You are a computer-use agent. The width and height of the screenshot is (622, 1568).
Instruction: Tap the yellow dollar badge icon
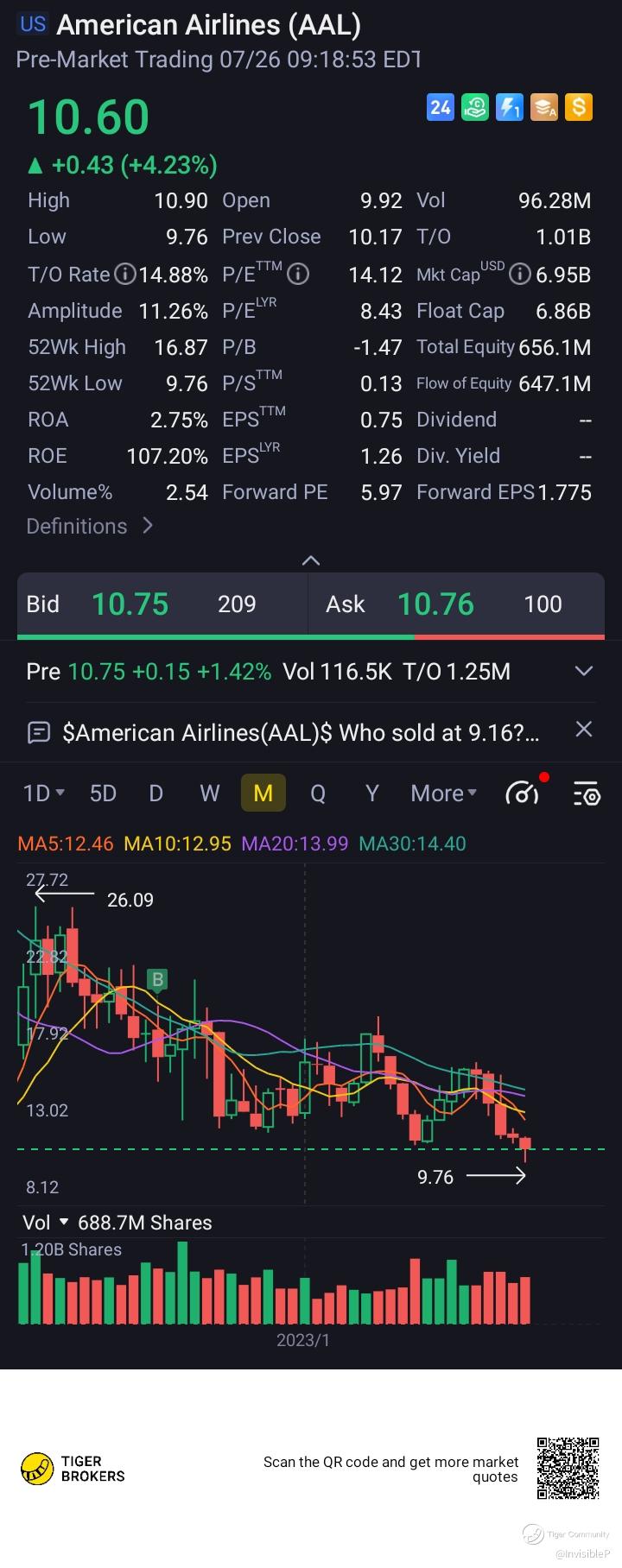point(579,107)
